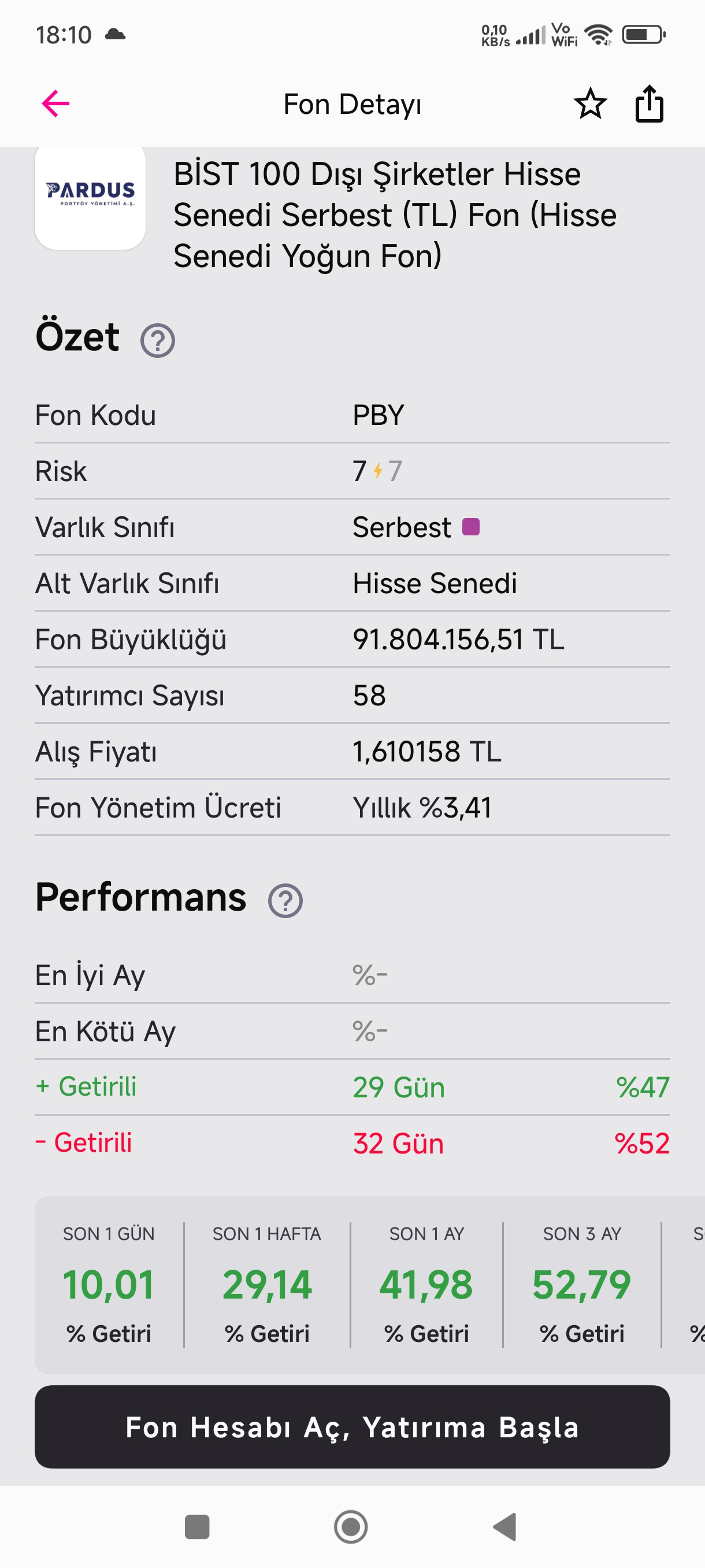Open the help icon next to Performans
Image resolution: width=705 pixels, height=1568 pixels.
[x=285, y=900]
